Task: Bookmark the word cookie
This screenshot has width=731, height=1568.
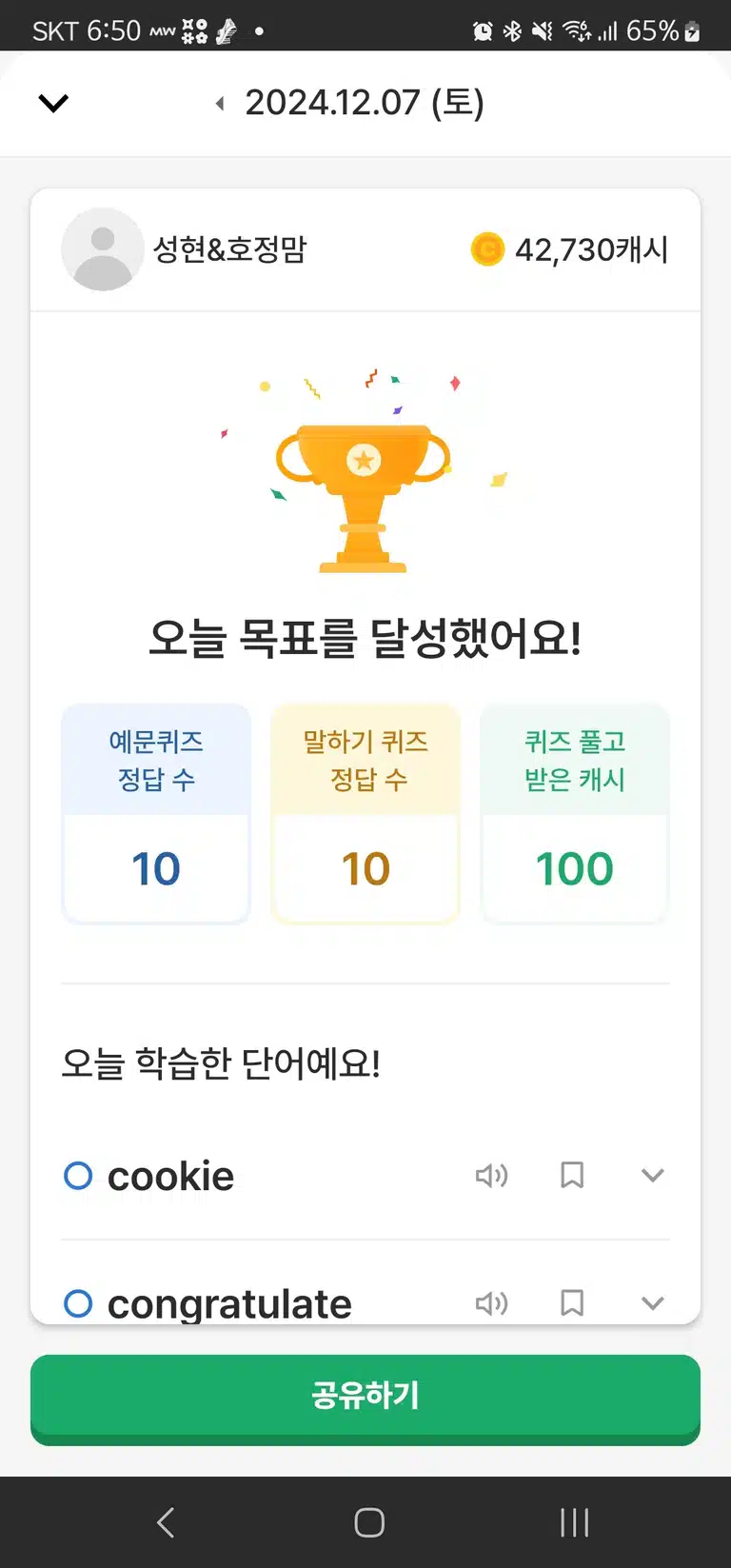Action: 572,1176
